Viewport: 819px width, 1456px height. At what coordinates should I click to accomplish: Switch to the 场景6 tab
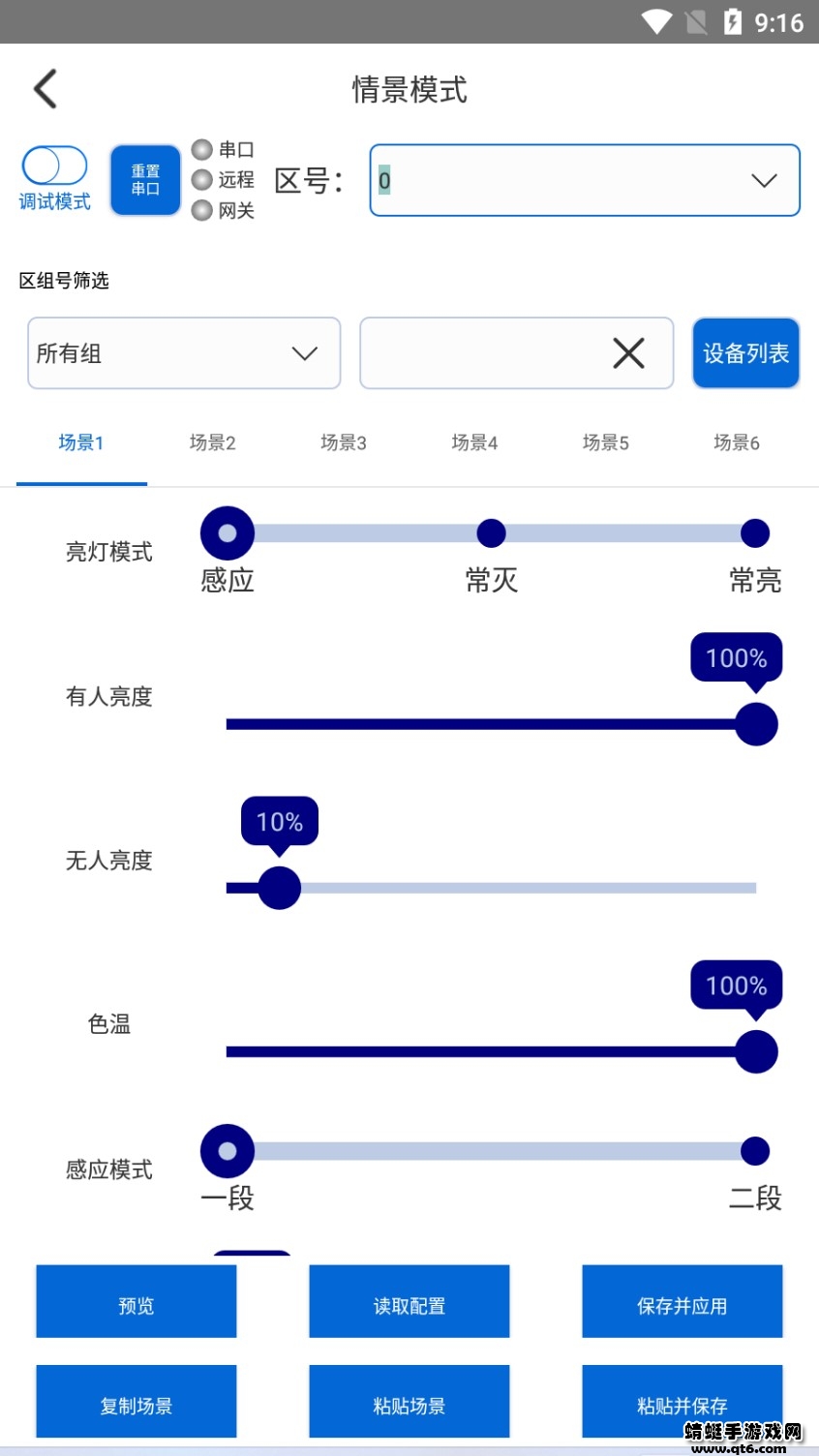(736, 443)
